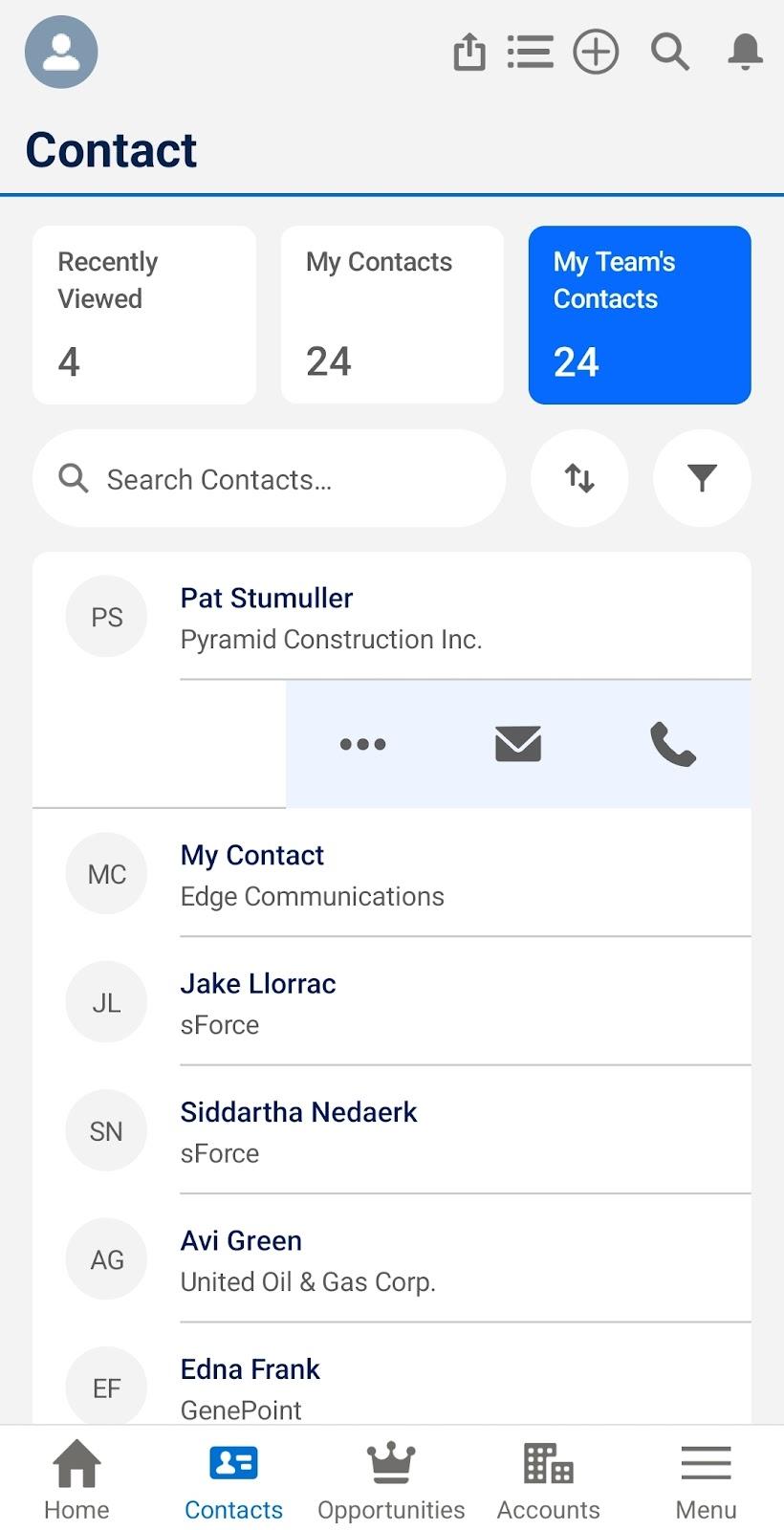
Task: Open more actions for Pat Stumuller
Action: tap(363, 744)
